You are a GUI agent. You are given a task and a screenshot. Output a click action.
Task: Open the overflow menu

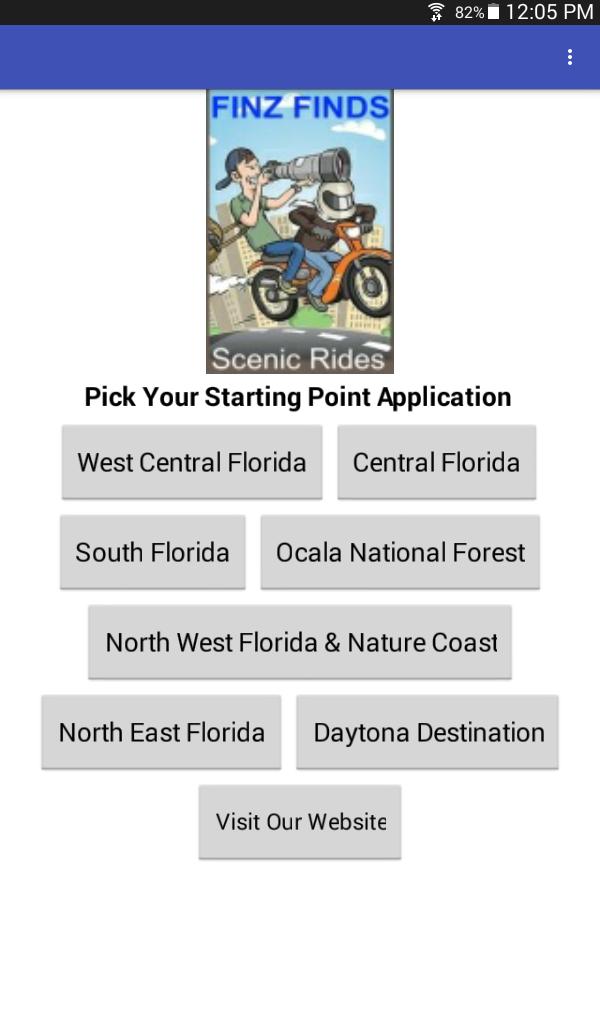click(x=570, y=57)
